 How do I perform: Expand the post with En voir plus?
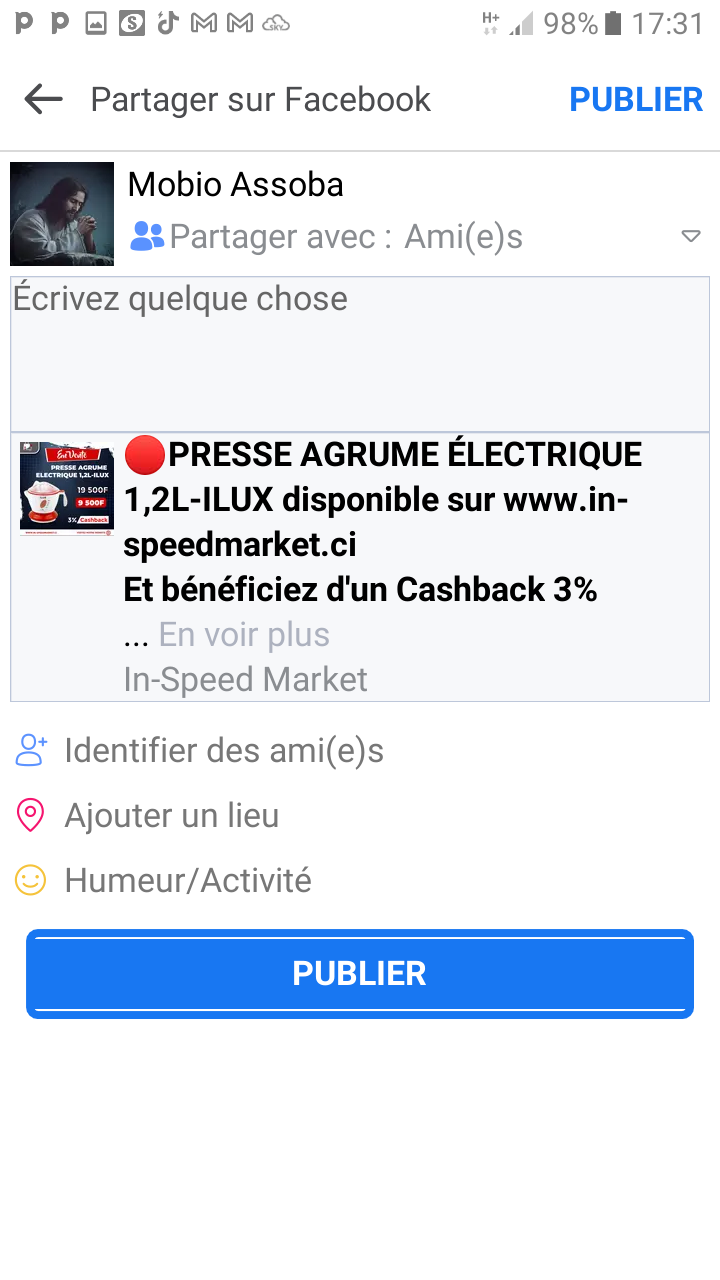[244, 635]
